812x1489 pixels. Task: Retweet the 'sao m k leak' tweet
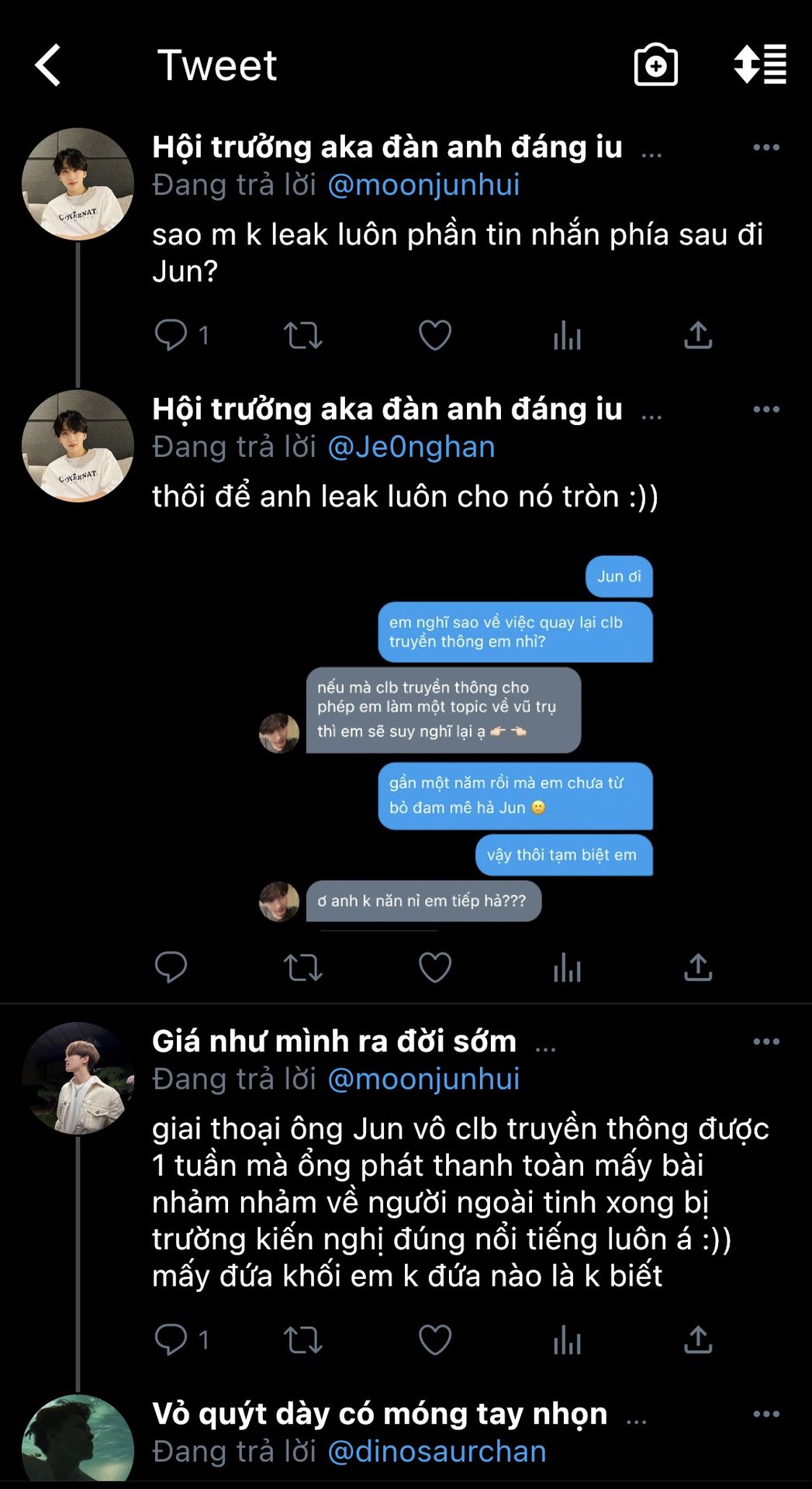pos(302,335)
